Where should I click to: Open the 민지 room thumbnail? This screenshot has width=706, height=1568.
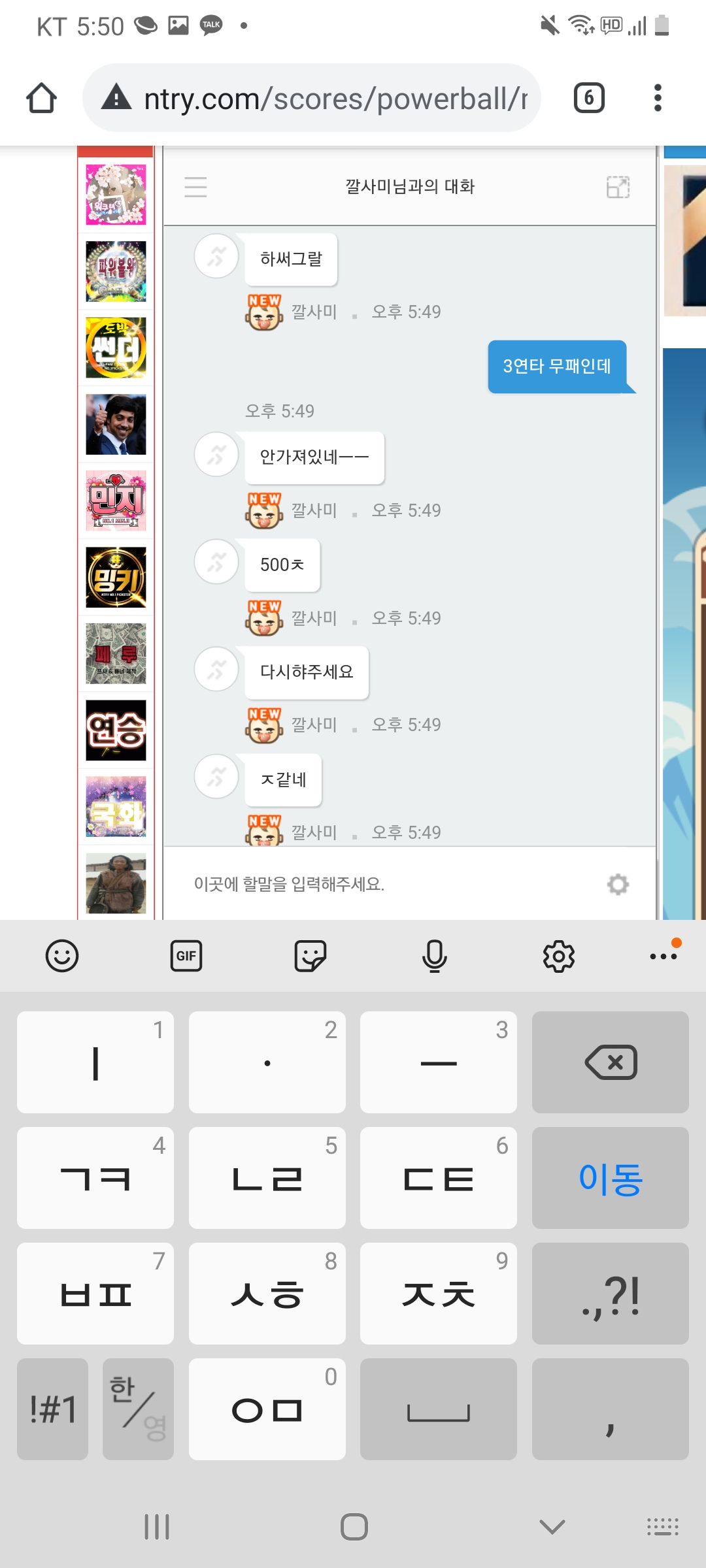pos(116,500)
